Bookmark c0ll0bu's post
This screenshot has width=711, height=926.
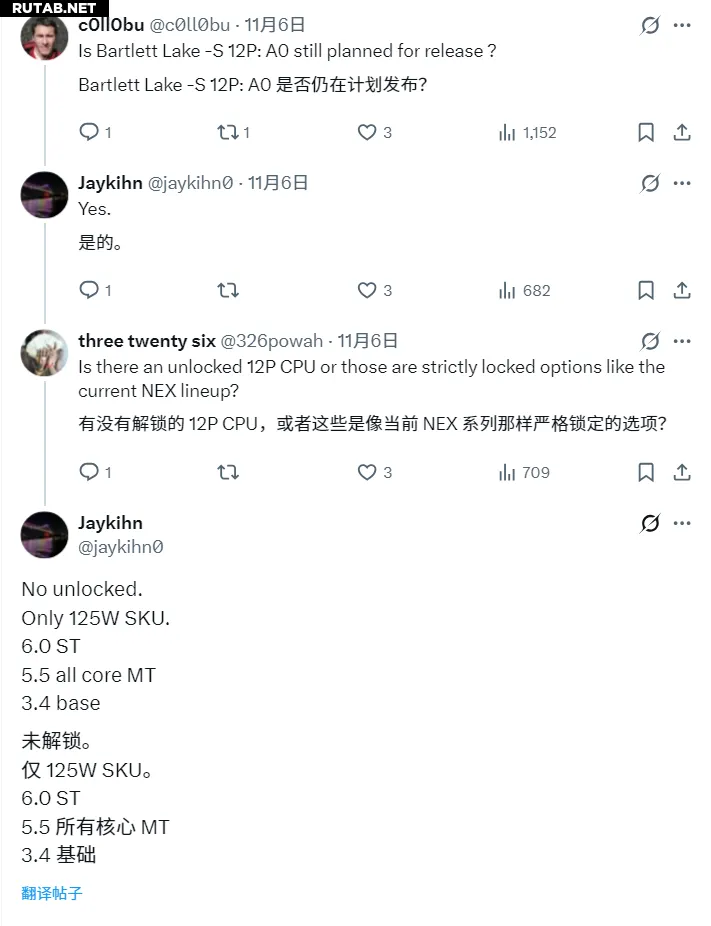tap(646, 132)
